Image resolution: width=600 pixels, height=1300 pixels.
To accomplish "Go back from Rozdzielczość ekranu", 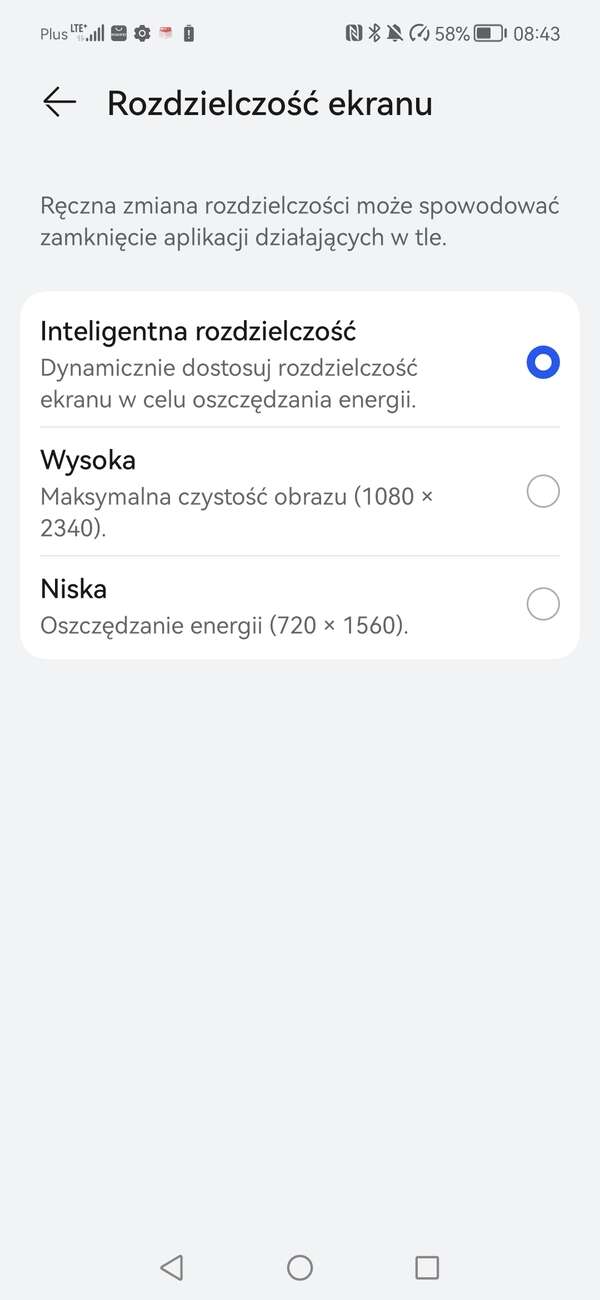I will coord(60,103).
